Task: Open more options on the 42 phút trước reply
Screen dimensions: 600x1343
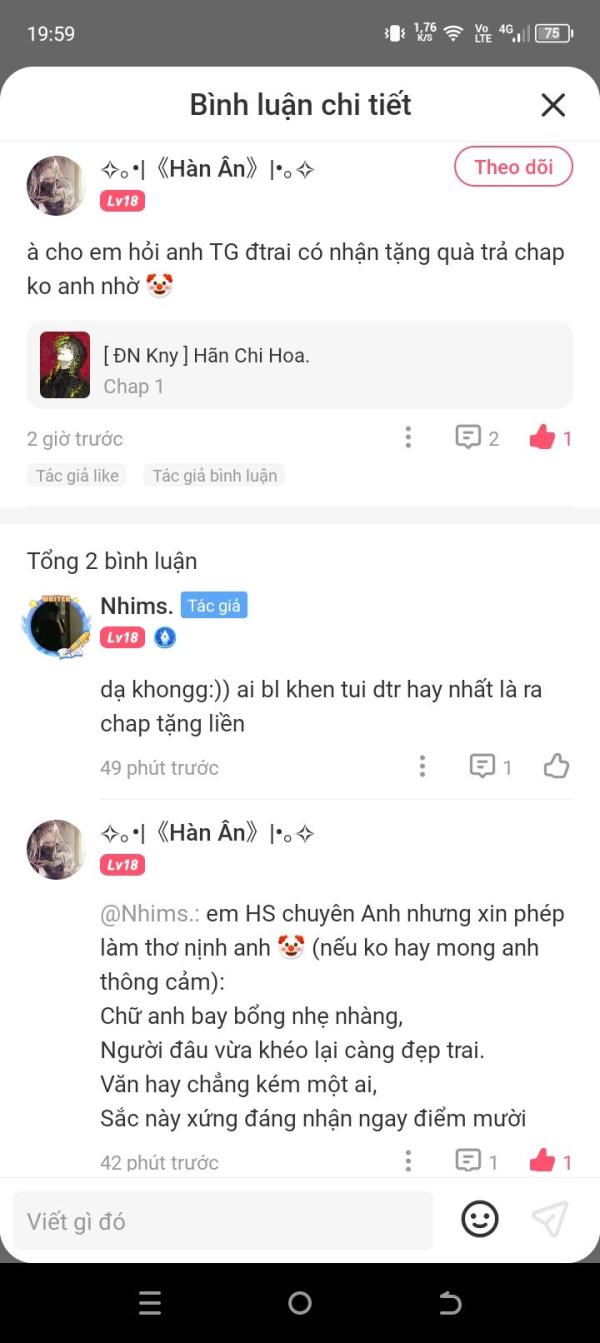Action: click(x=408, y=1161)
